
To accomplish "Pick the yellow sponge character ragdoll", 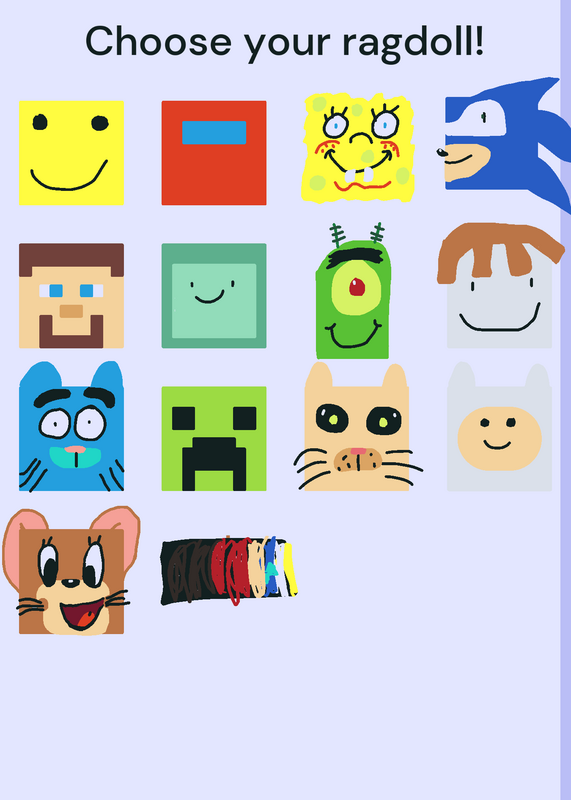I will (x=357, y=147).
